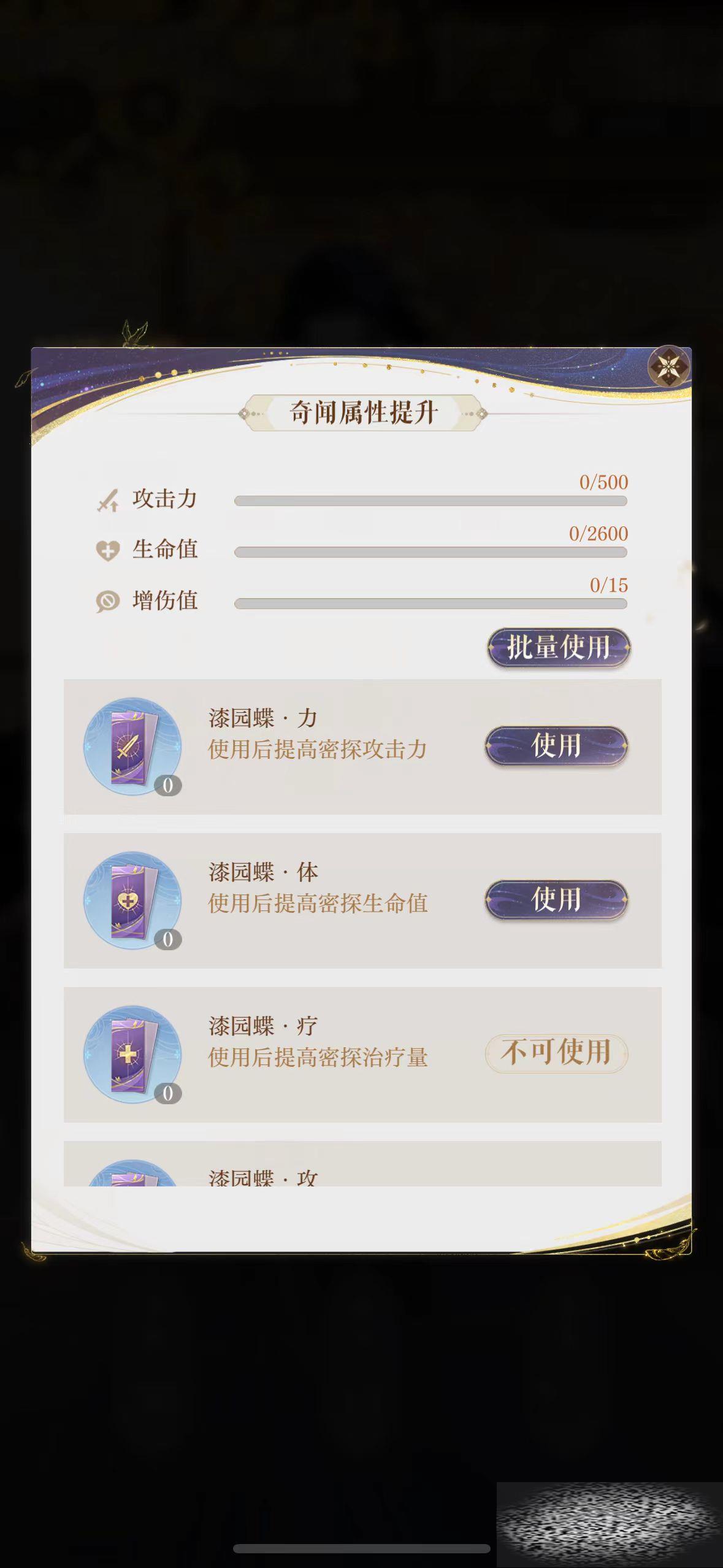Close the 奇闻属性提升 dialog

tap(668, 366)
